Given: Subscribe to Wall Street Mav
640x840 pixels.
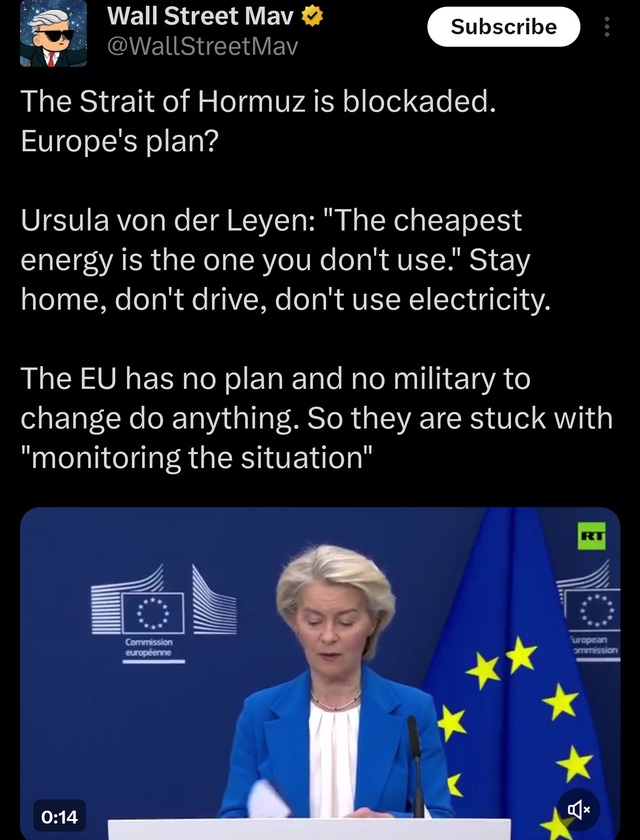Looking at the screenshot, I should point(503,27).
